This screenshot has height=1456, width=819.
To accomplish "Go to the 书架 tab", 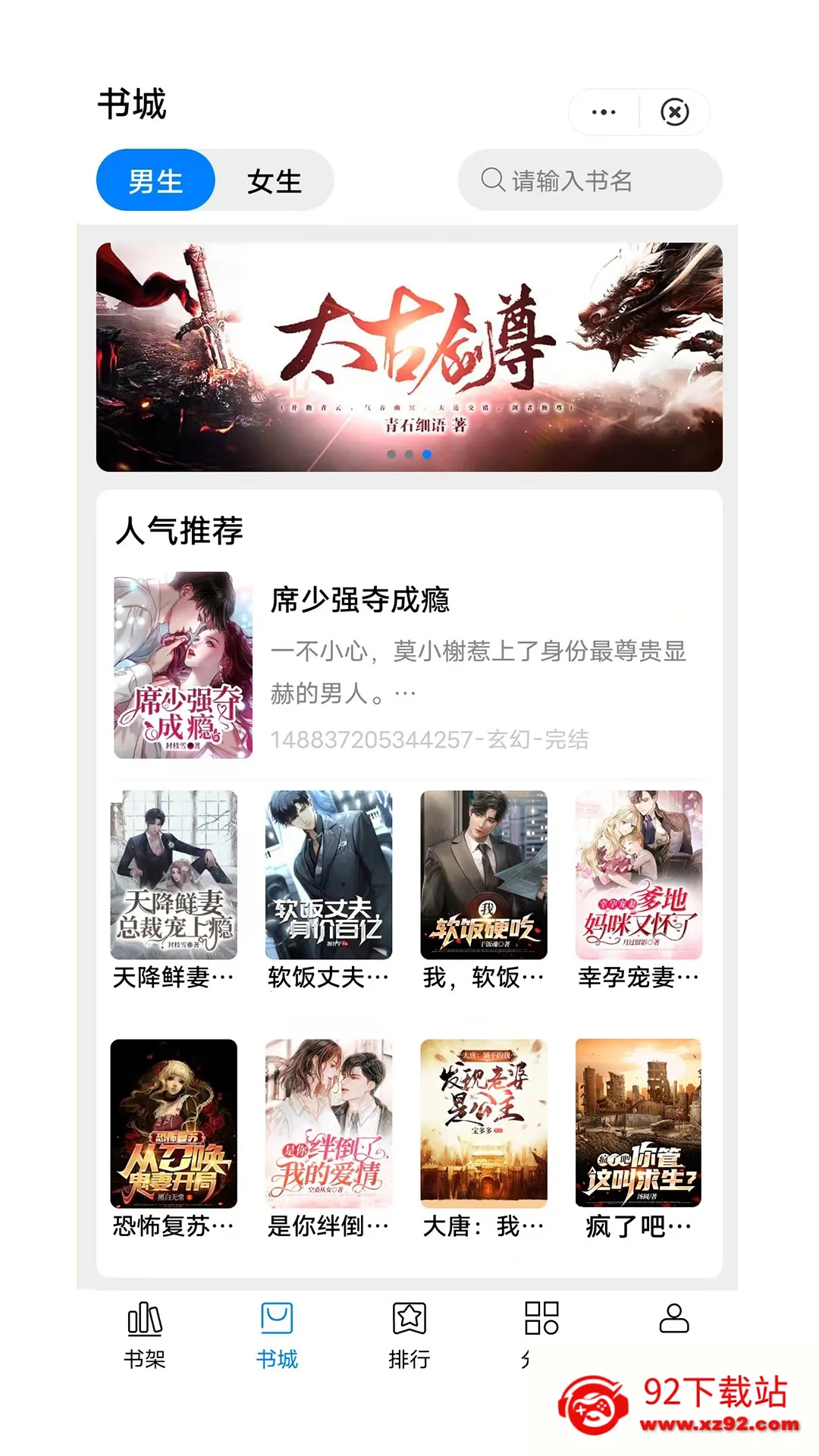I will (144, 1335).
